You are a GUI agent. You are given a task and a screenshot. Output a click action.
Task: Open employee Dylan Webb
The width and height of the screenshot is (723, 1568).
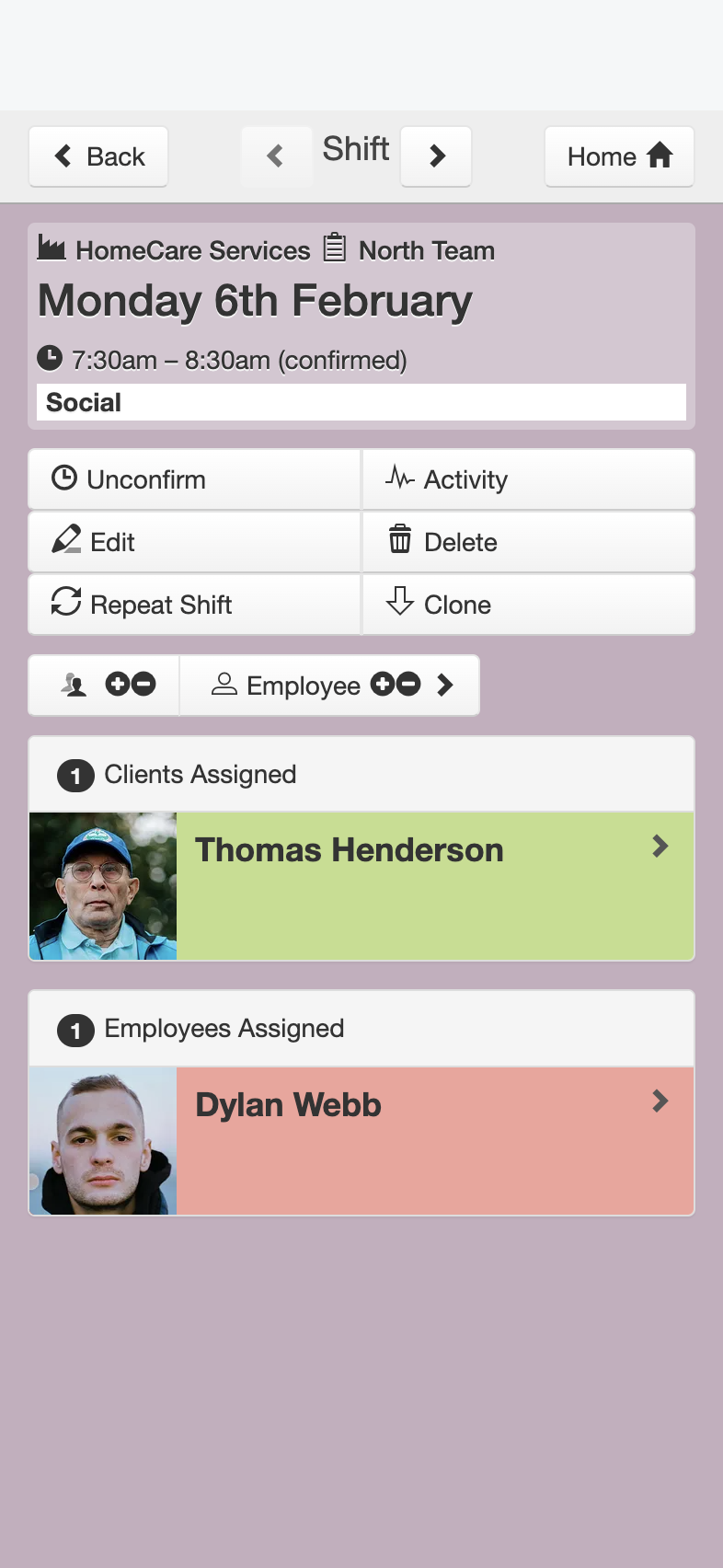coord(361,1141)
